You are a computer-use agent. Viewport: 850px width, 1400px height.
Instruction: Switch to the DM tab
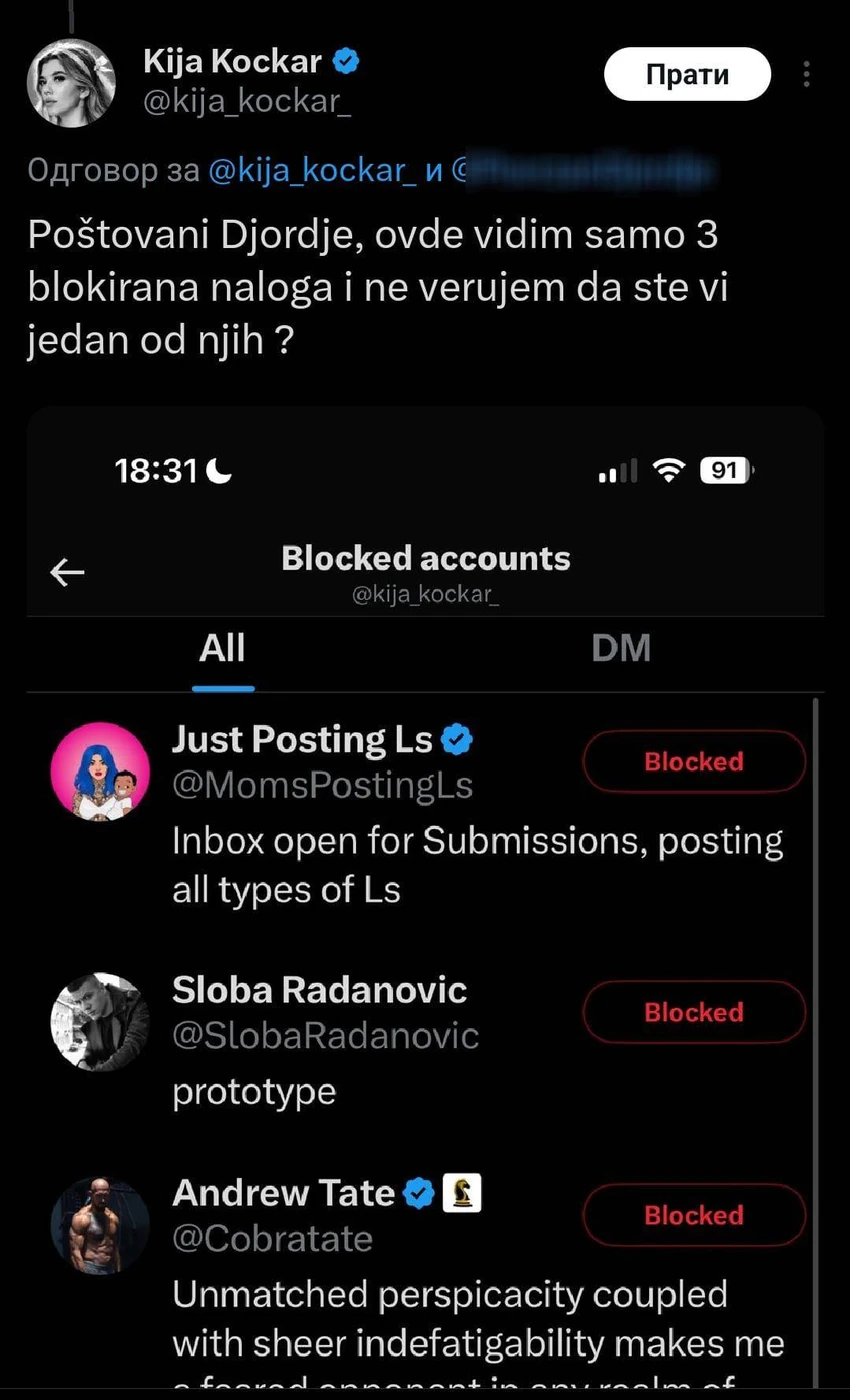click(622, 649)
